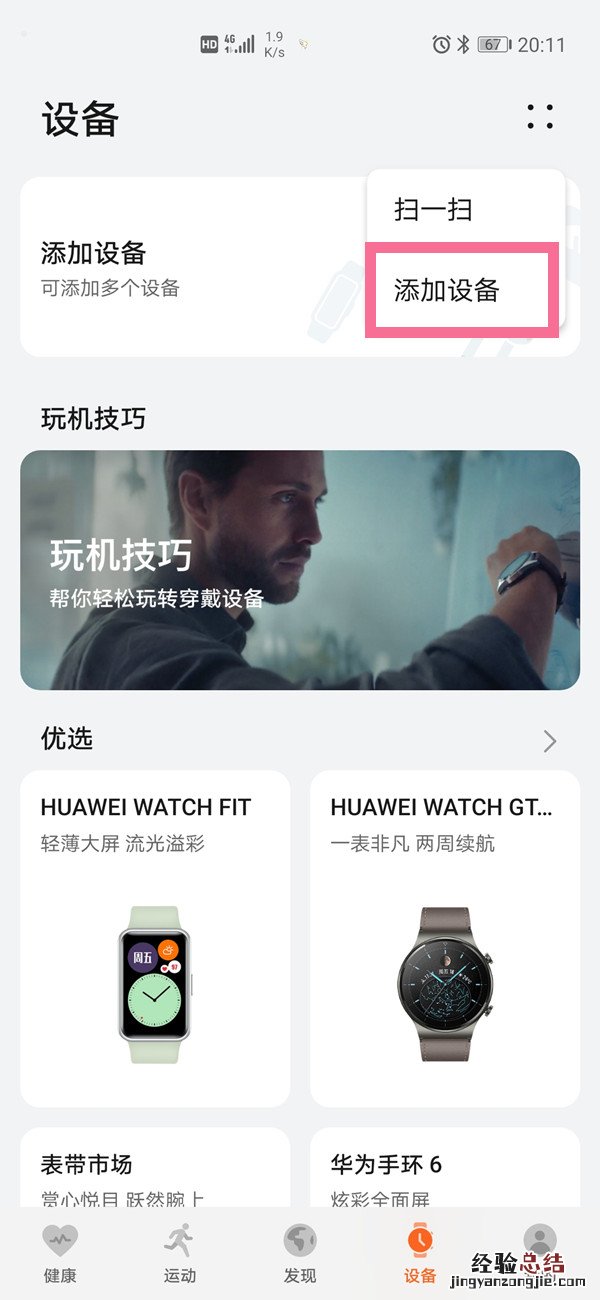Switch to the 健康 tab
600x1300 pixels.
tap(60, 1253)
